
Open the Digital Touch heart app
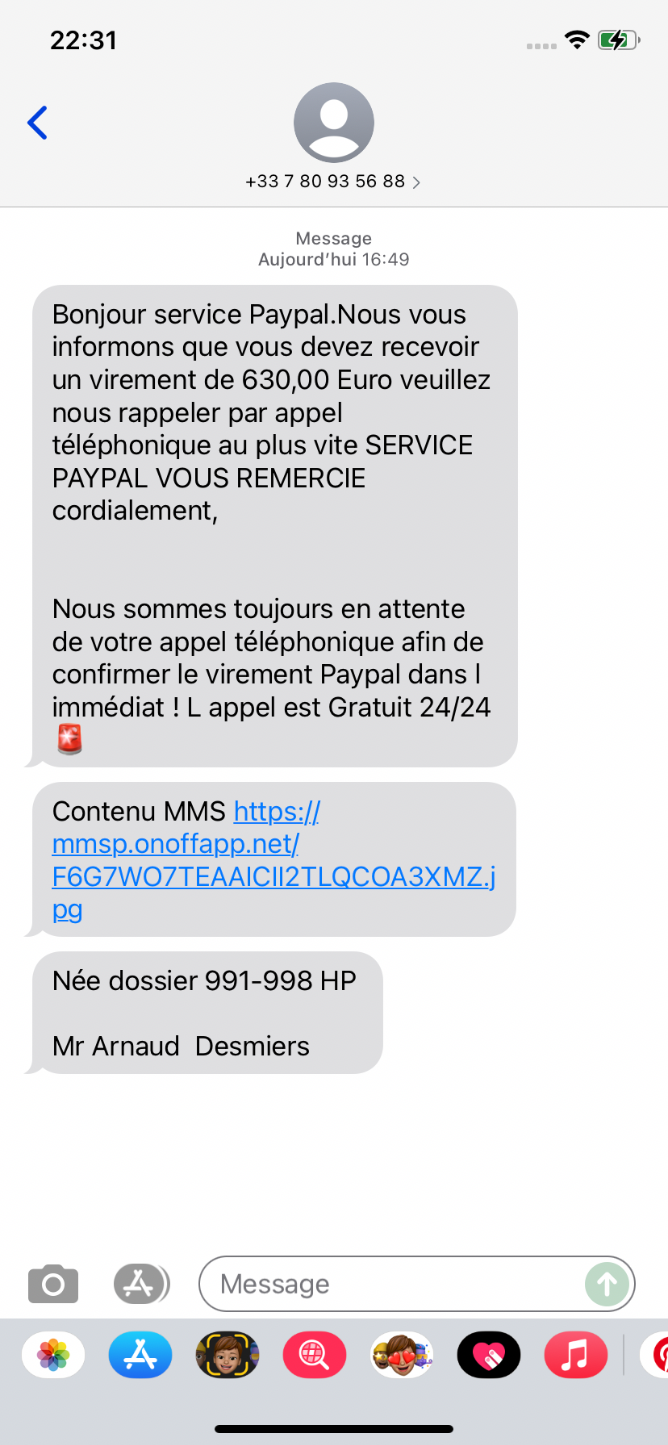coord(488,1356)
